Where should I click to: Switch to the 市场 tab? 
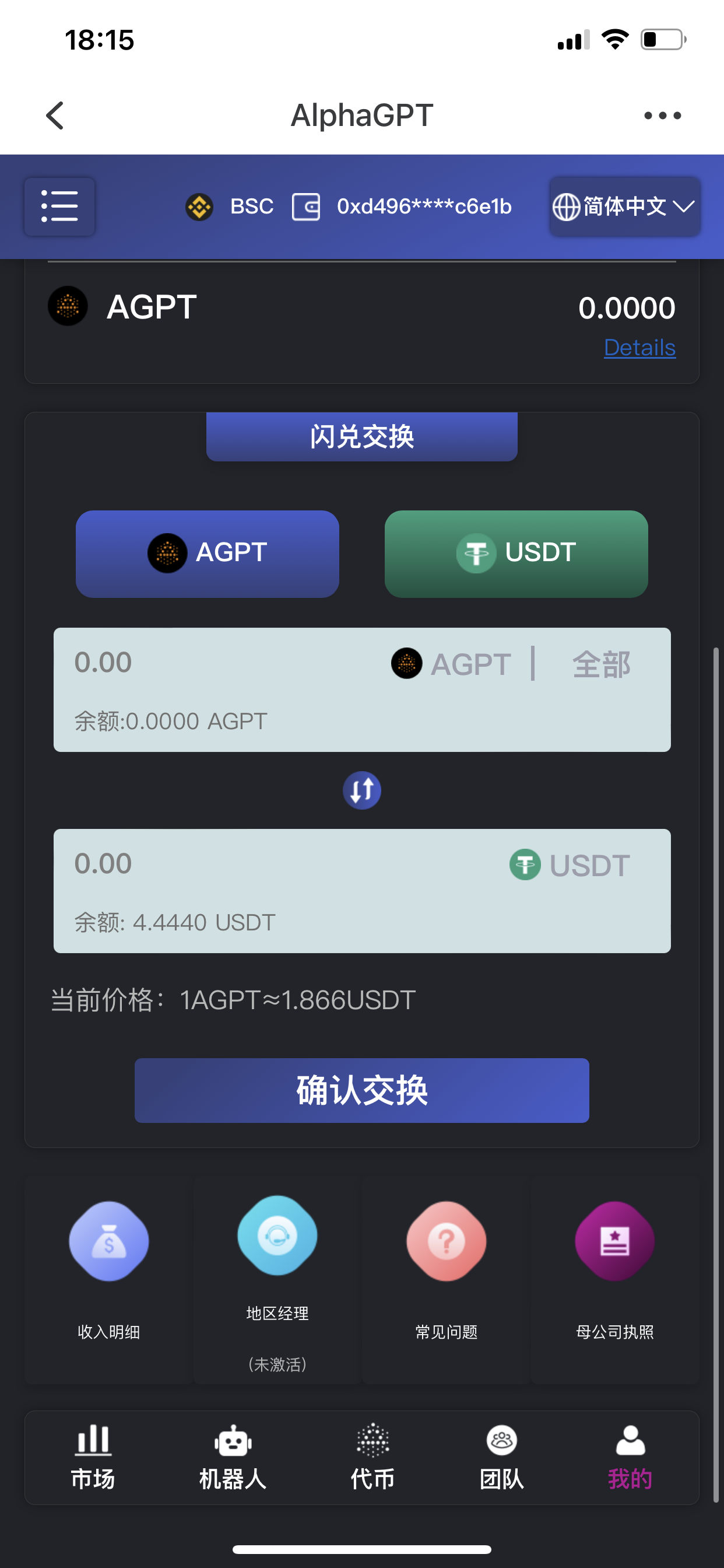[93, 1458]
